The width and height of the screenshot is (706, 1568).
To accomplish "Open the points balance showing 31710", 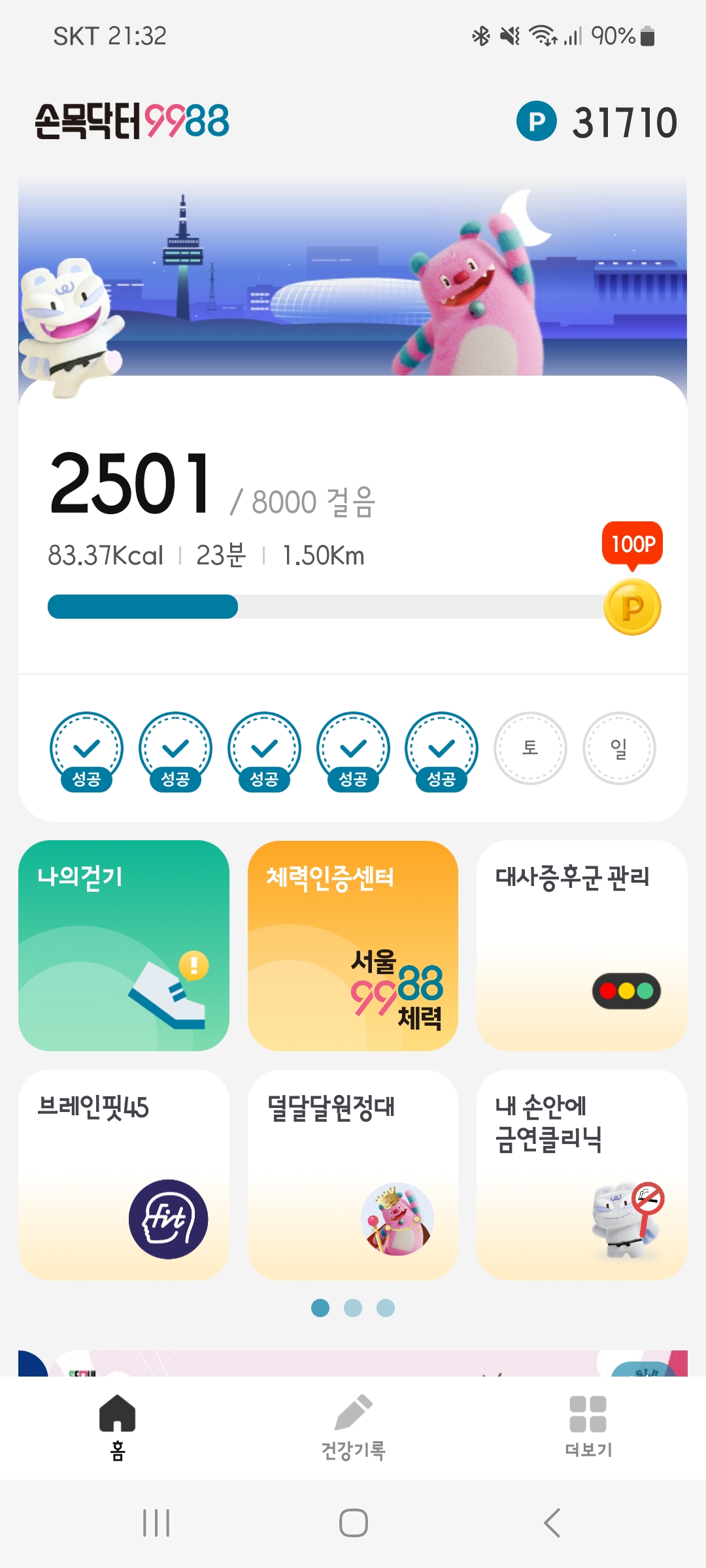I will click(x=596, y=122).
